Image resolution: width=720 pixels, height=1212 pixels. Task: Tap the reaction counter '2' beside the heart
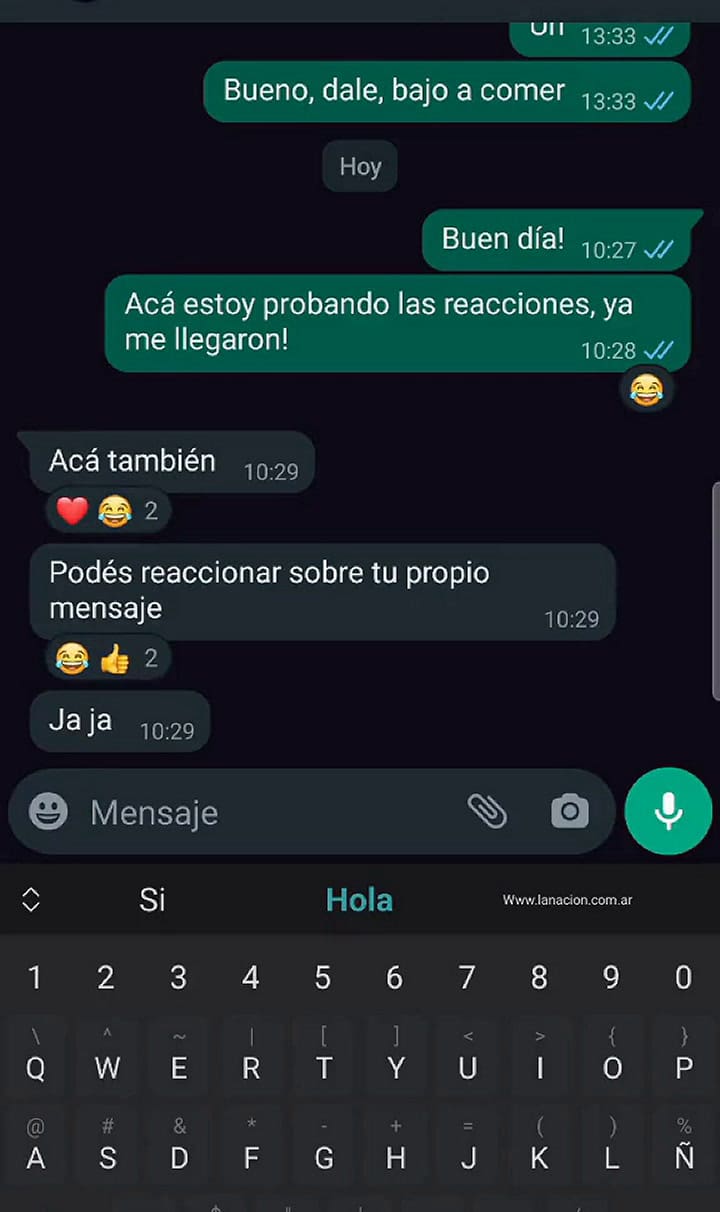[150, 510]
